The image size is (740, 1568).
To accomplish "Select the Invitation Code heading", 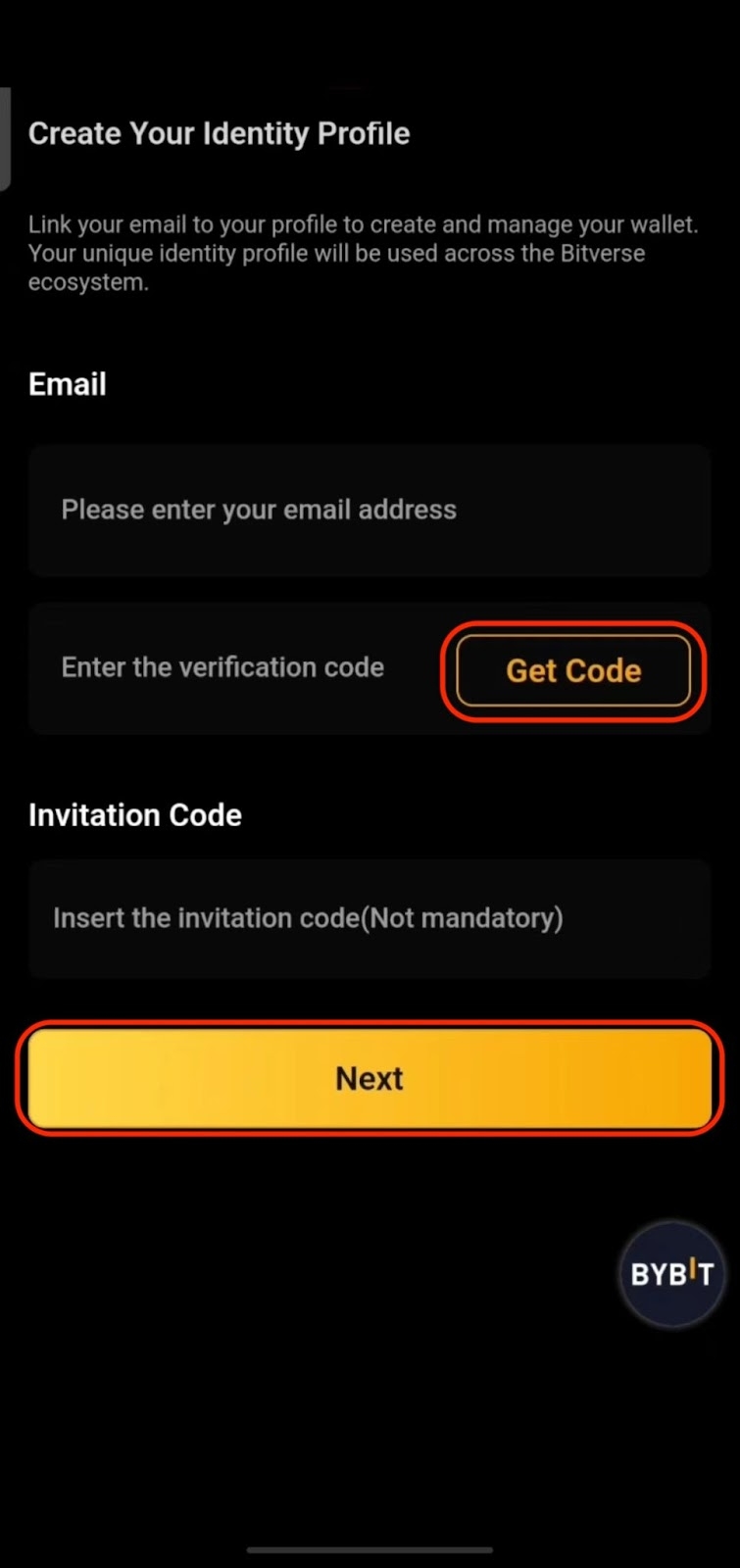I will [135, 814].
